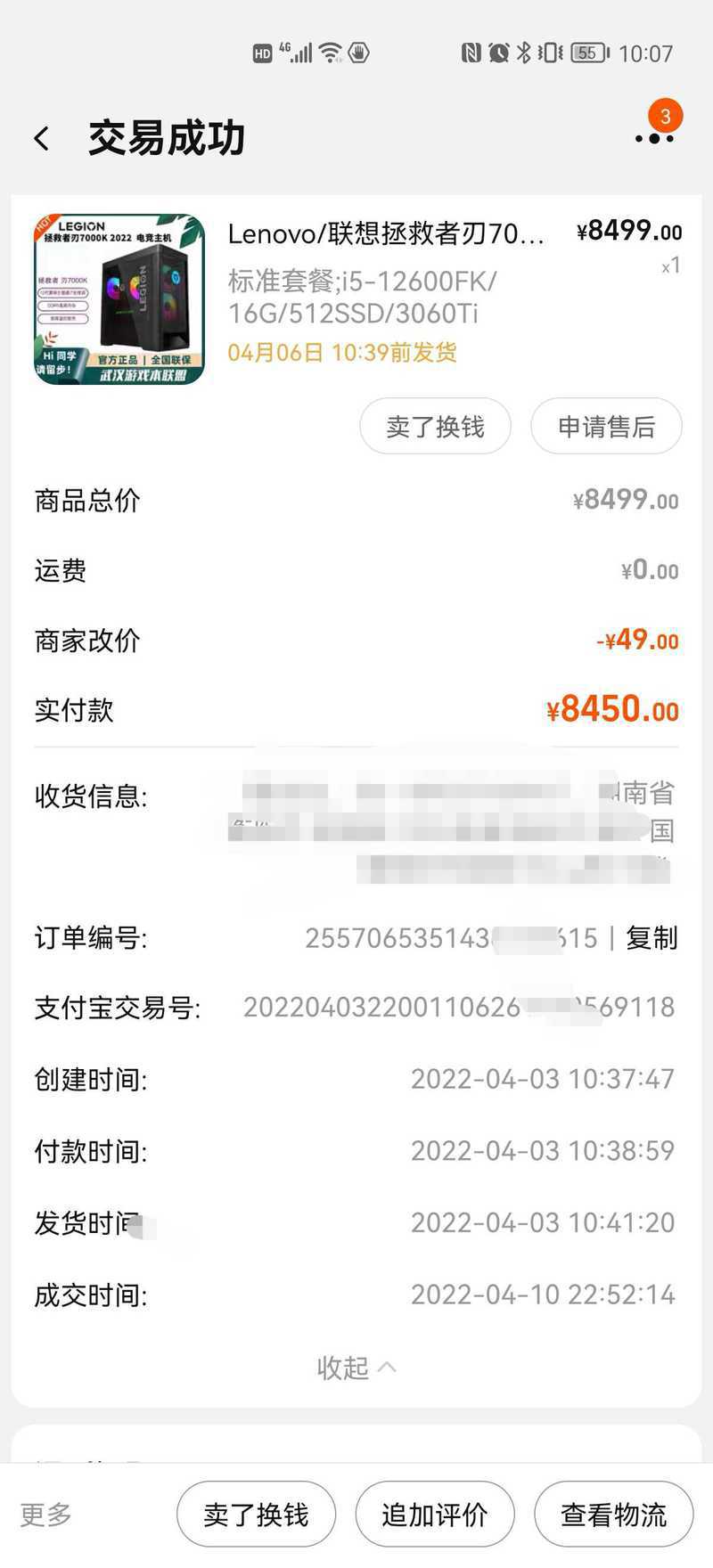Go back from the 交易成功 page
The image size is (713, 1568).
click(42, 138)
